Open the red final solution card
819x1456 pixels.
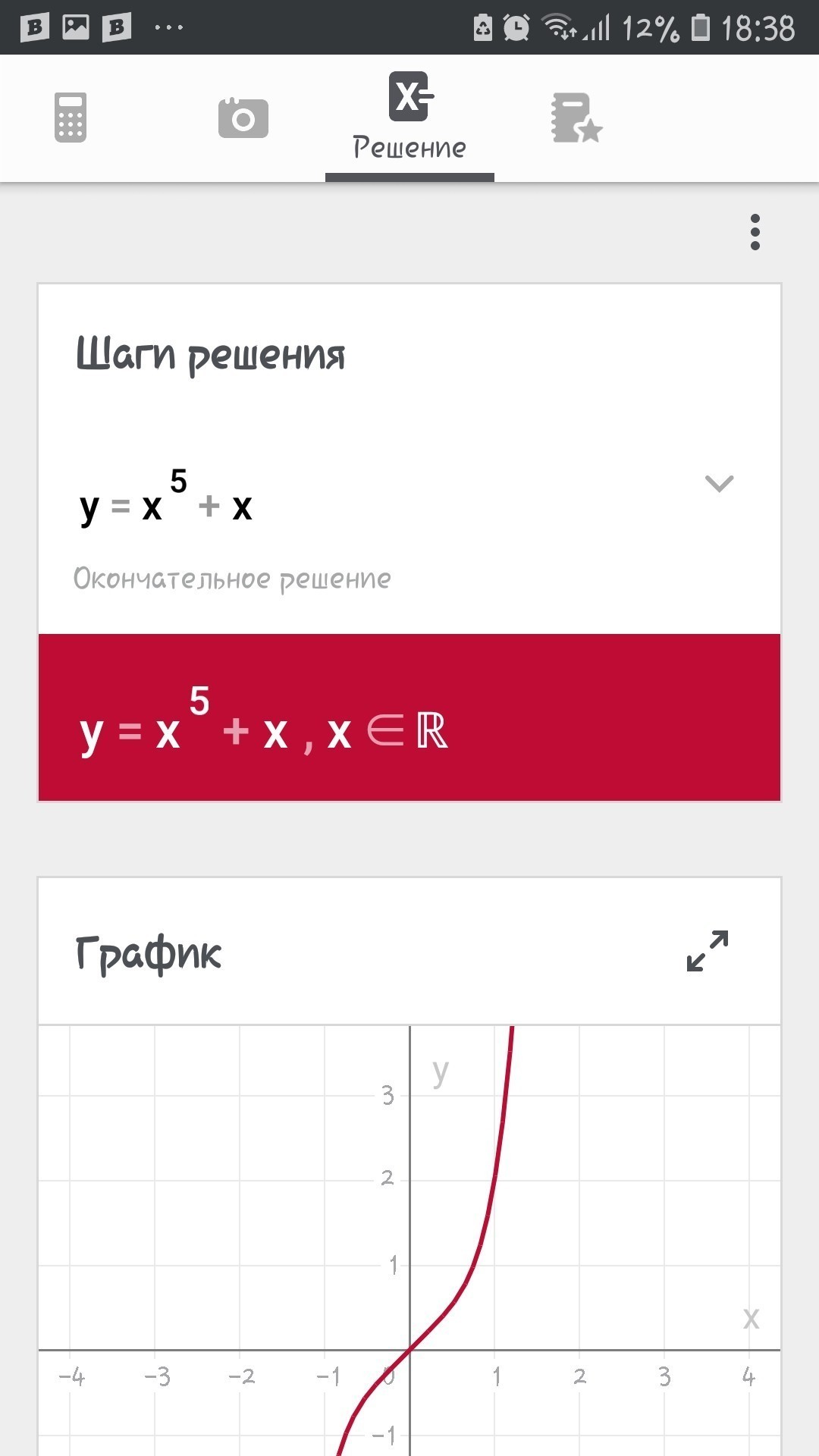pyautogui.click(x=409, y=717)
